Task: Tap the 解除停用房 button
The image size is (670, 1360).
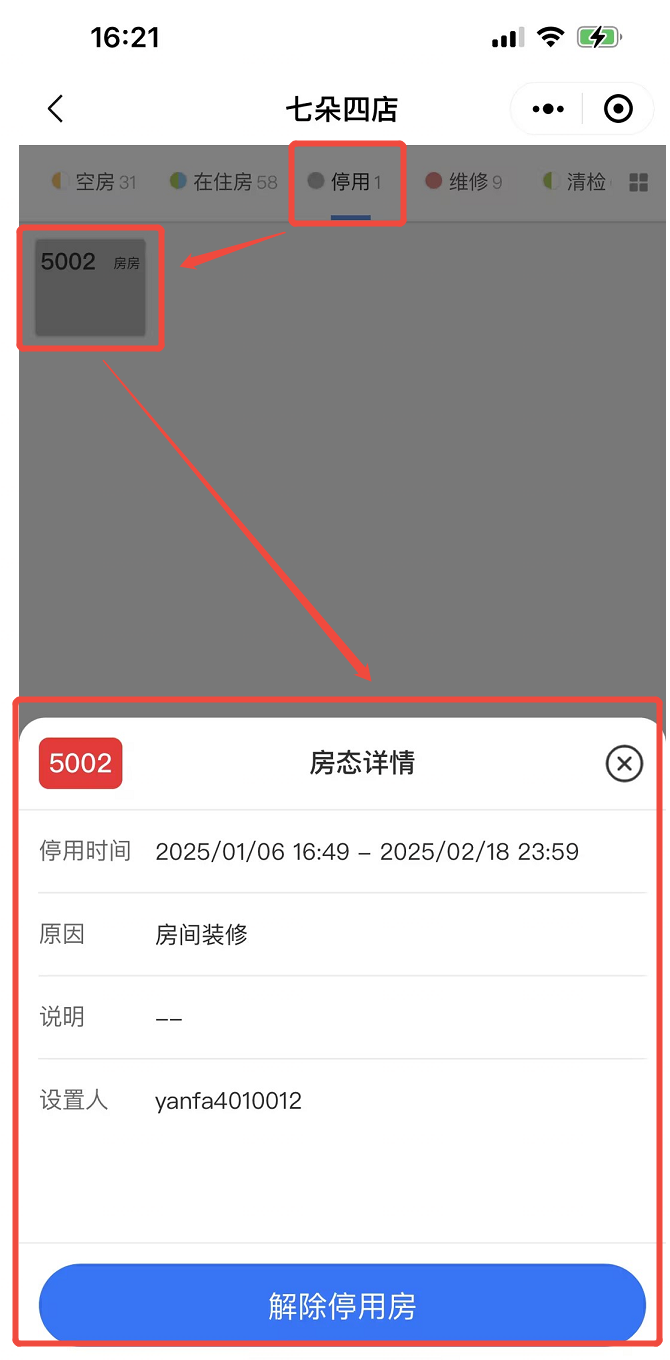Action: click(x=342, y=1306)
